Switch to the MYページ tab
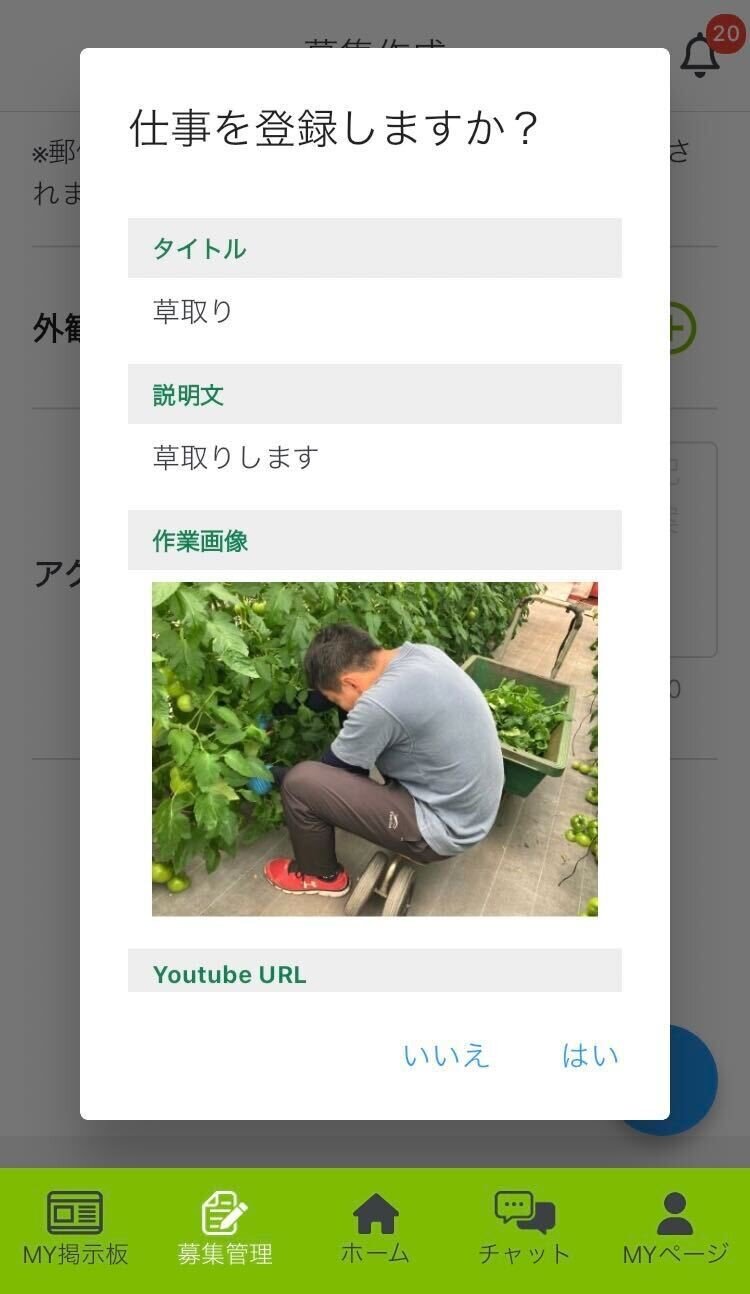The width and height of the screenshot is (750, 1294). click(675, 1229)
